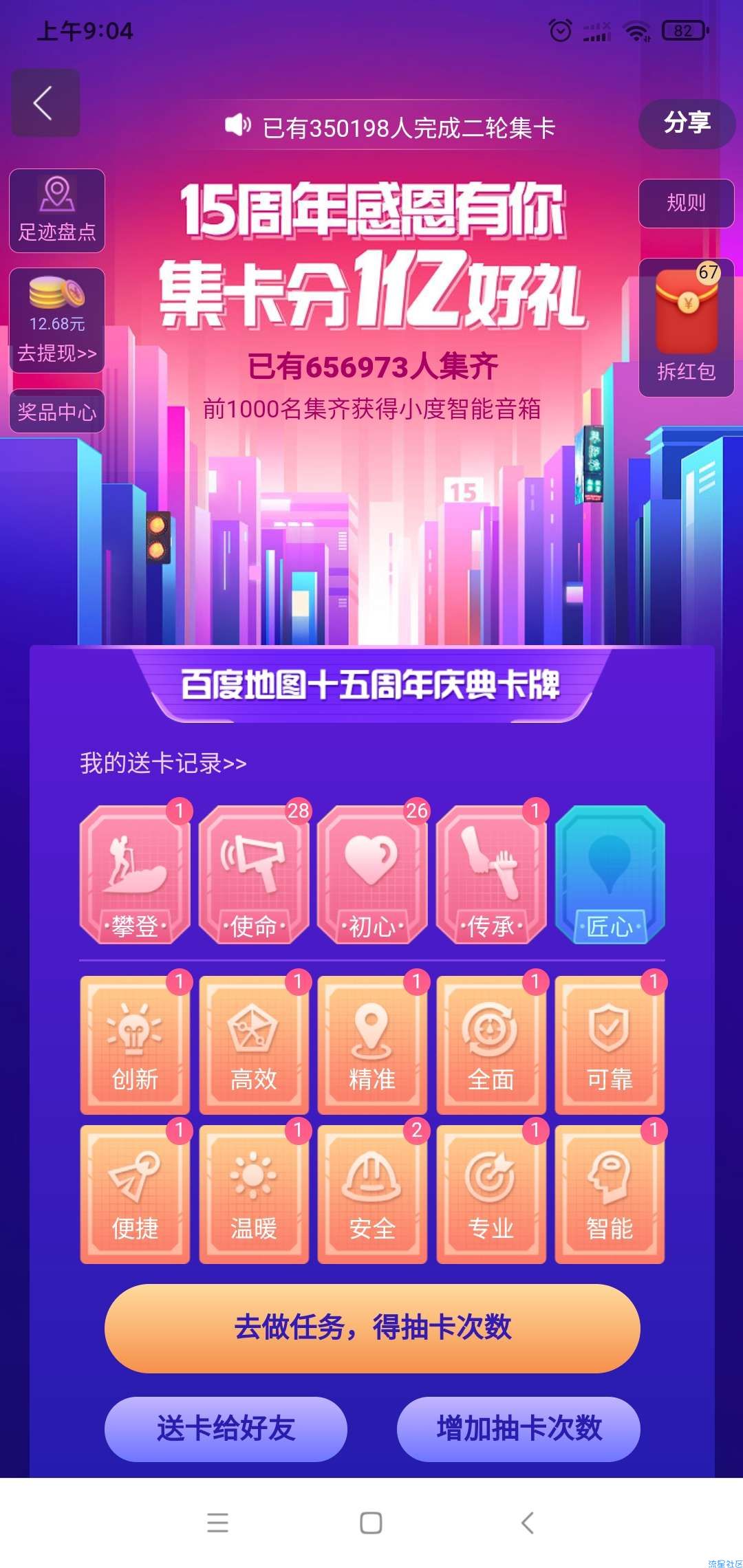The width and height of the screenshot is (743, 1568).
Task: Open the 初心 card
Action: [x=372, y=875]
